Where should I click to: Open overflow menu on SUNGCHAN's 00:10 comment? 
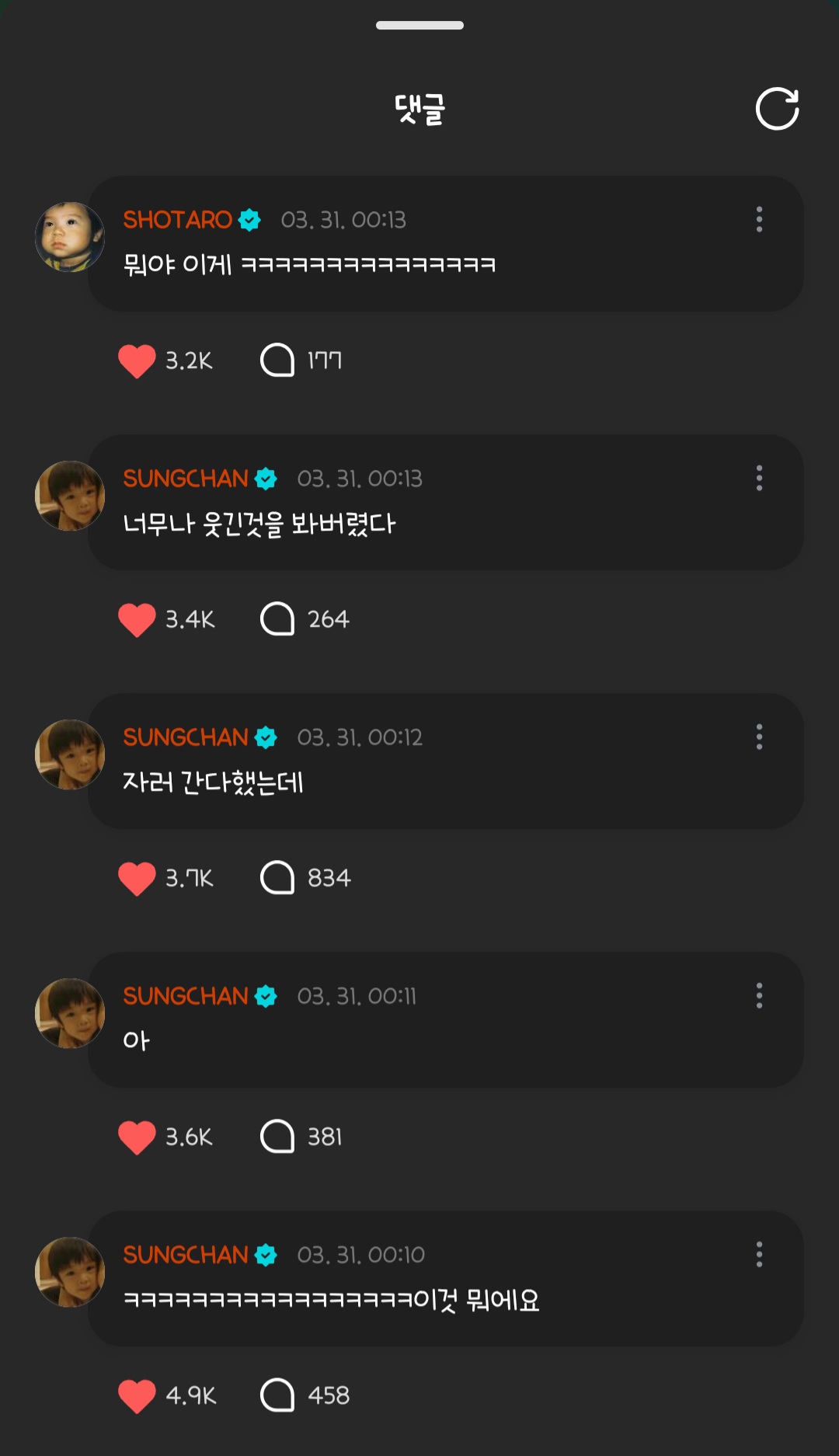point(759,1255)
